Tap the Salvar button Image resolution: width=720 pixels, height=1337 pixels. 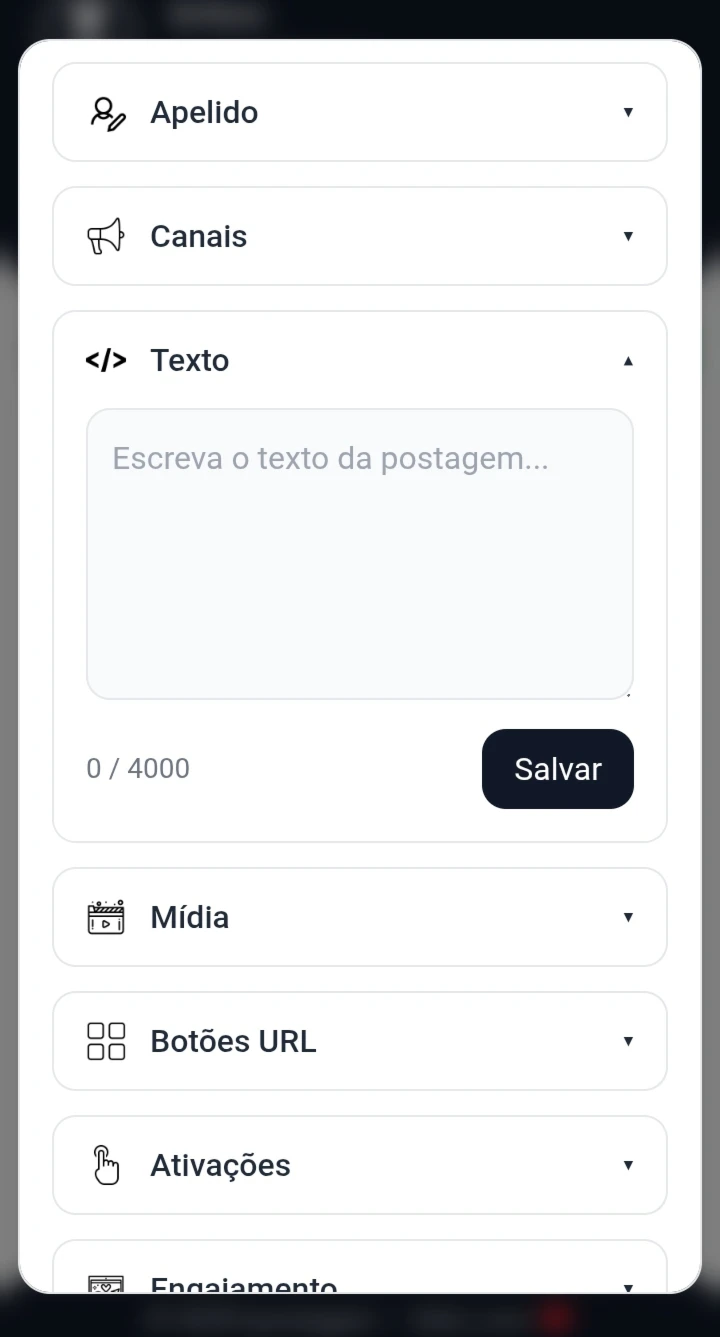point(557,768)
